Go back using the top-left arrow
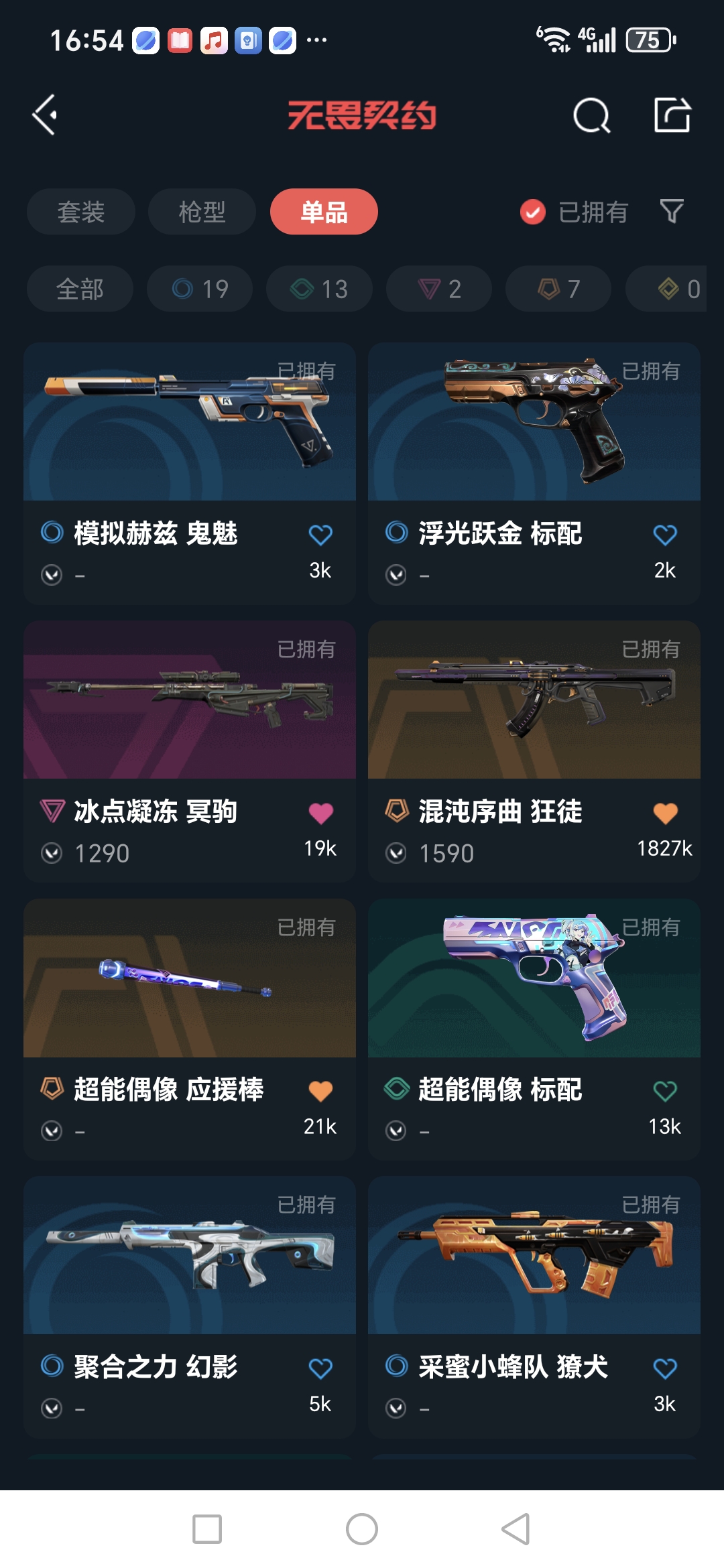This screenshot has height=1568, width=724. click(x=45, y=115)
